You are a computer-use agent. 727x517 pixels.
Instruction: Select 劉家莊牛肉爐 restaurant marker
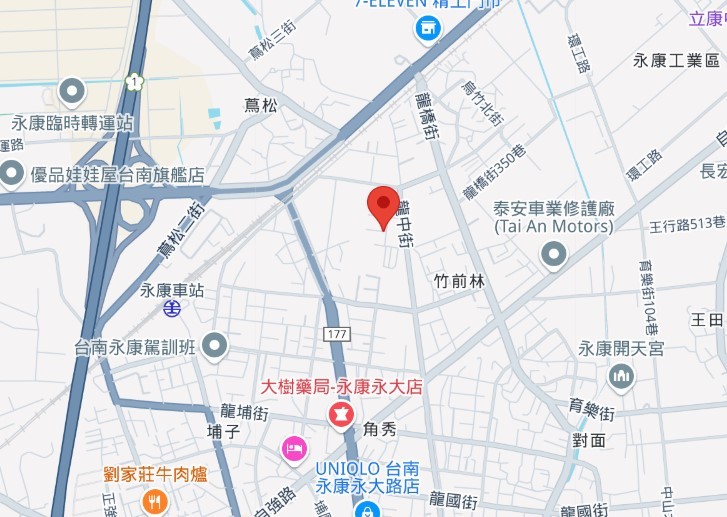pos(155,500)
